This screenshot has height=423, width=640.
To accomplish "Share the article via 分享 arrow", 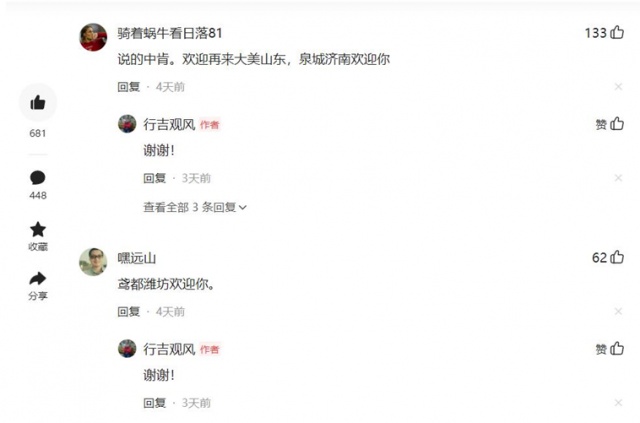I will [x=38, y=279].
